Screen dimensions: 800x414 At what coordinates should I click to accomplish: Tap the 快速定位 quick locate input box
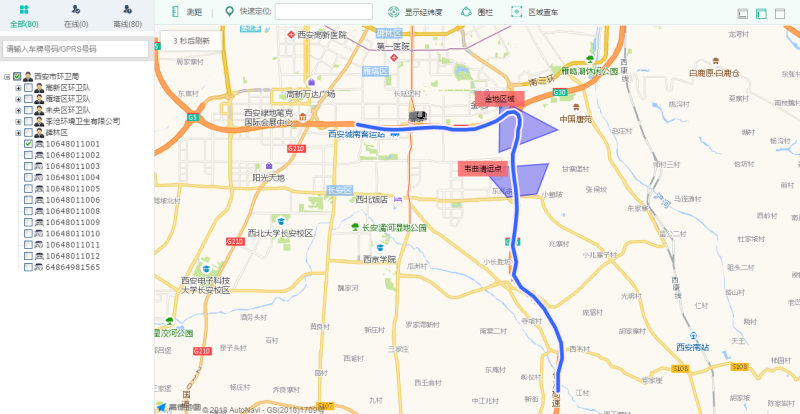point(309,12)
